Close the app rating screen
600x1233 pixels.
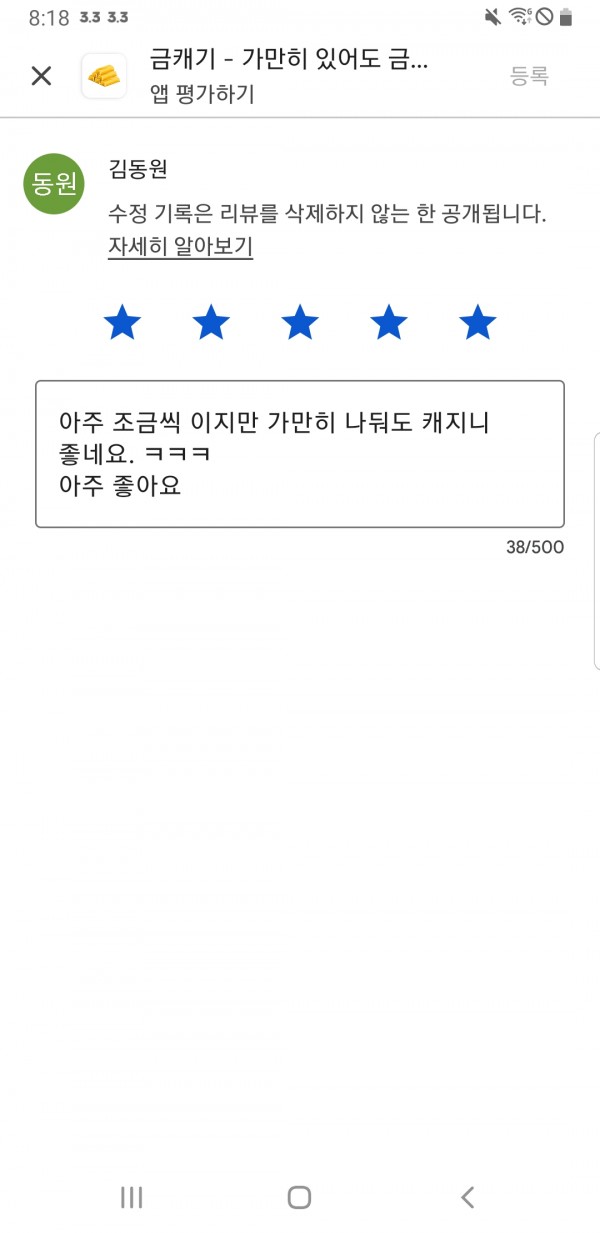tap(41, 76)
